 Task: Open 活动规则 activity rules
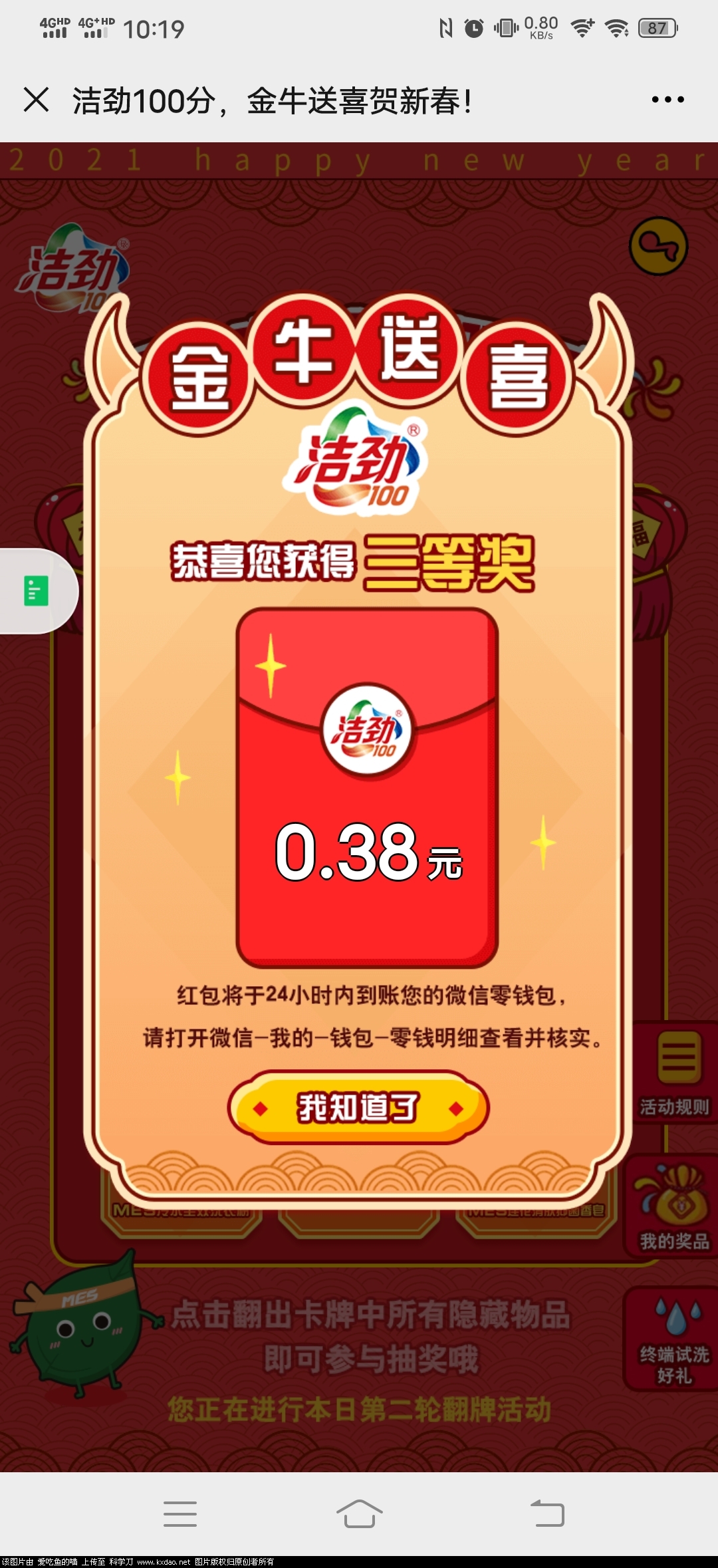(674, 1073)
